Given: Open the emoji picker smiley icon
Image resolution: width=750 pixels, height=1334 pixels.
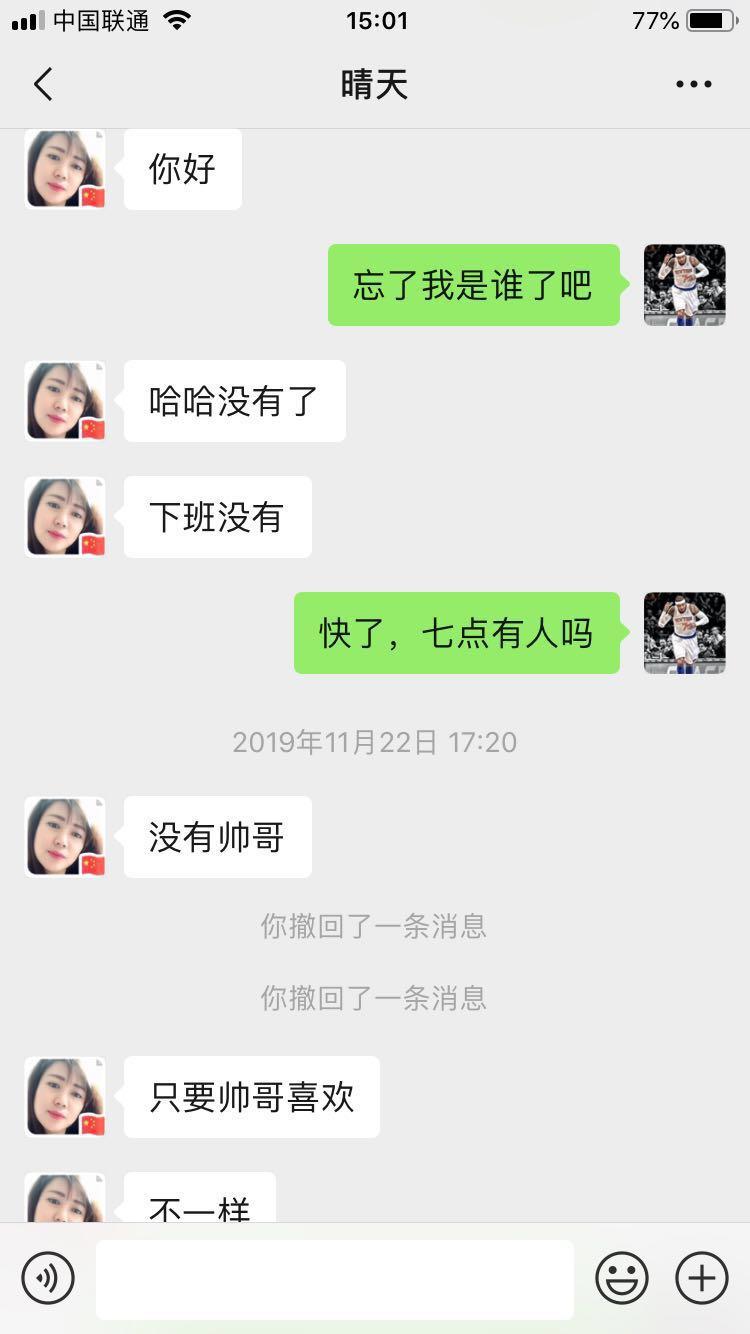Looking at the screenshot, I should click(620, 1277).
